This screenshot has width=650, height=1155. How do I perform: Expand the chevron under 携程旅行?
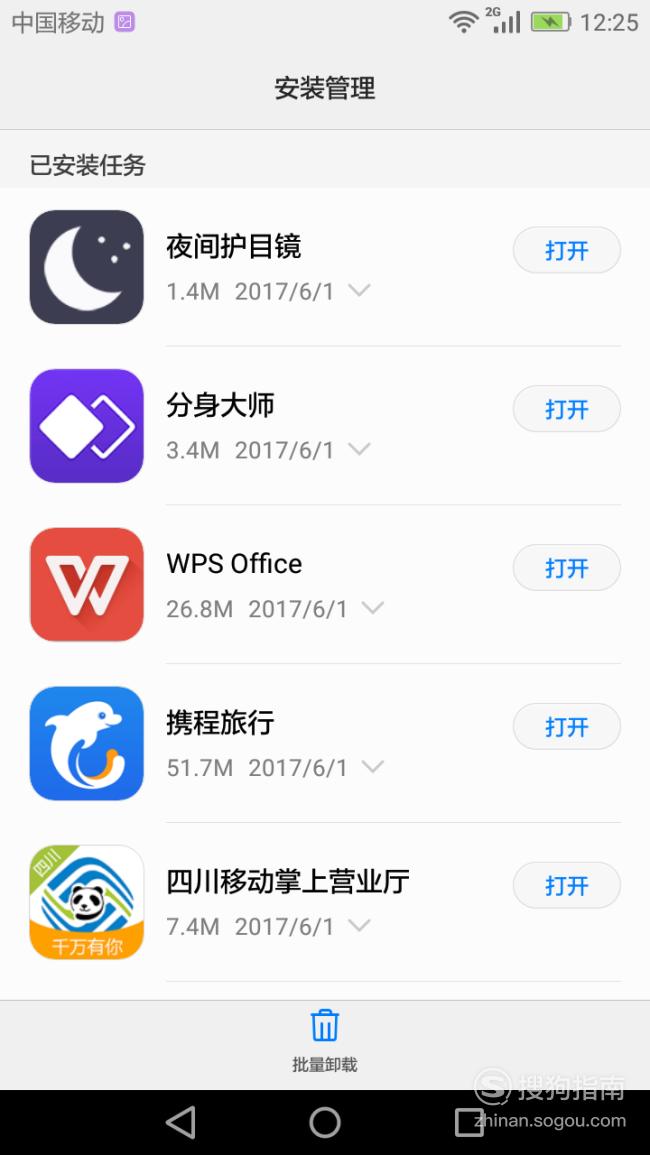tap(373, 767)
